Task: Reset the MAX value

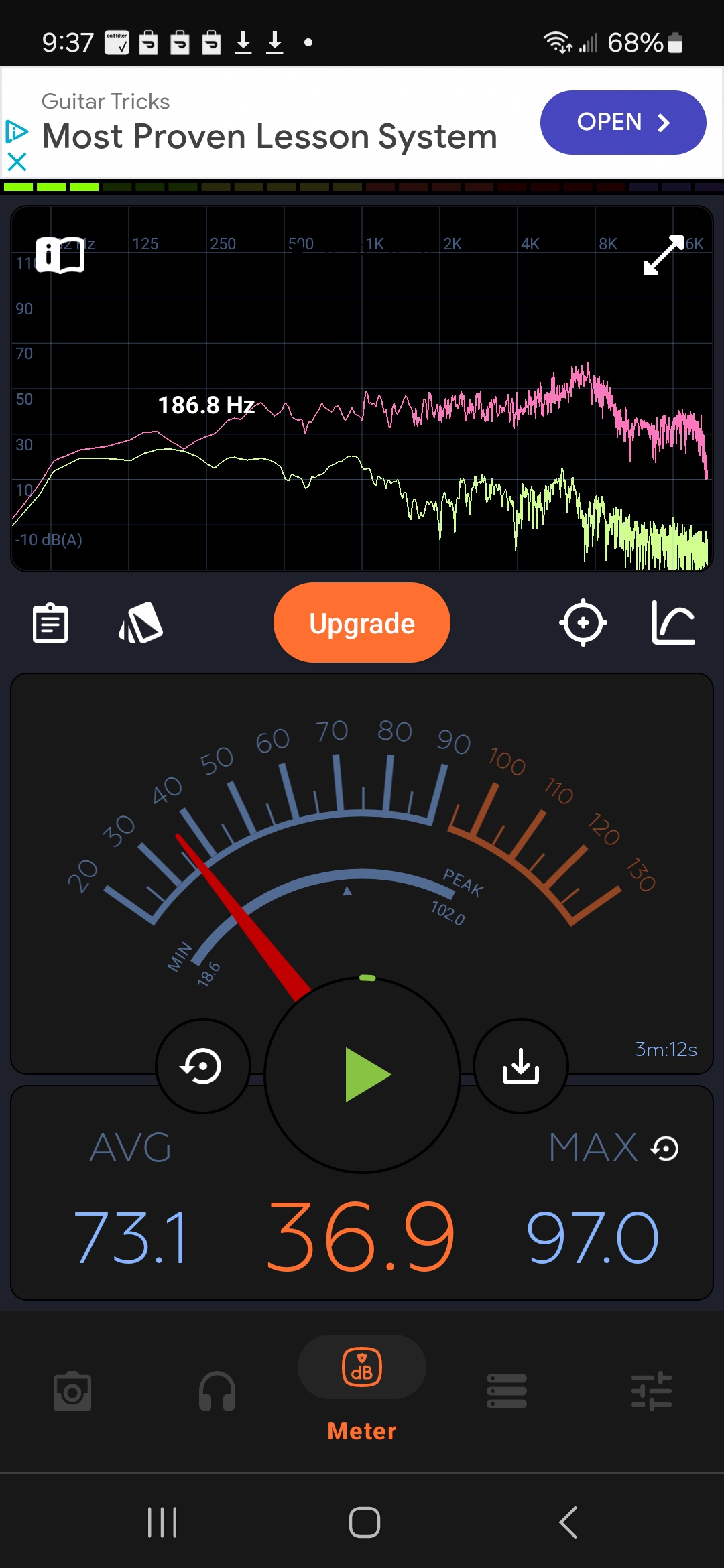Action: coord(665,1149)
